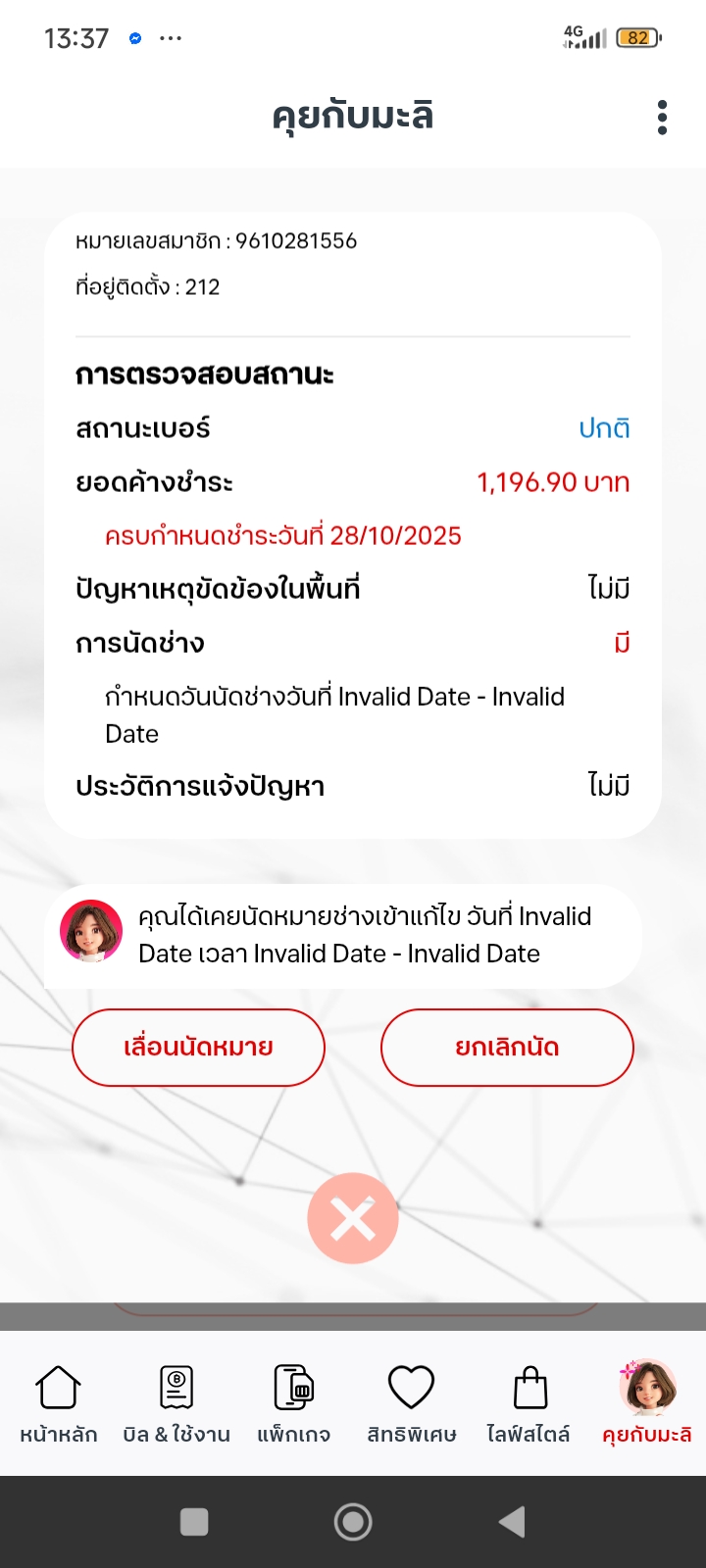Image resolution: width=706 pixels, height=1568 pixels.
Task: Open the three-dot overflow menu
Action: pos(663,118)
